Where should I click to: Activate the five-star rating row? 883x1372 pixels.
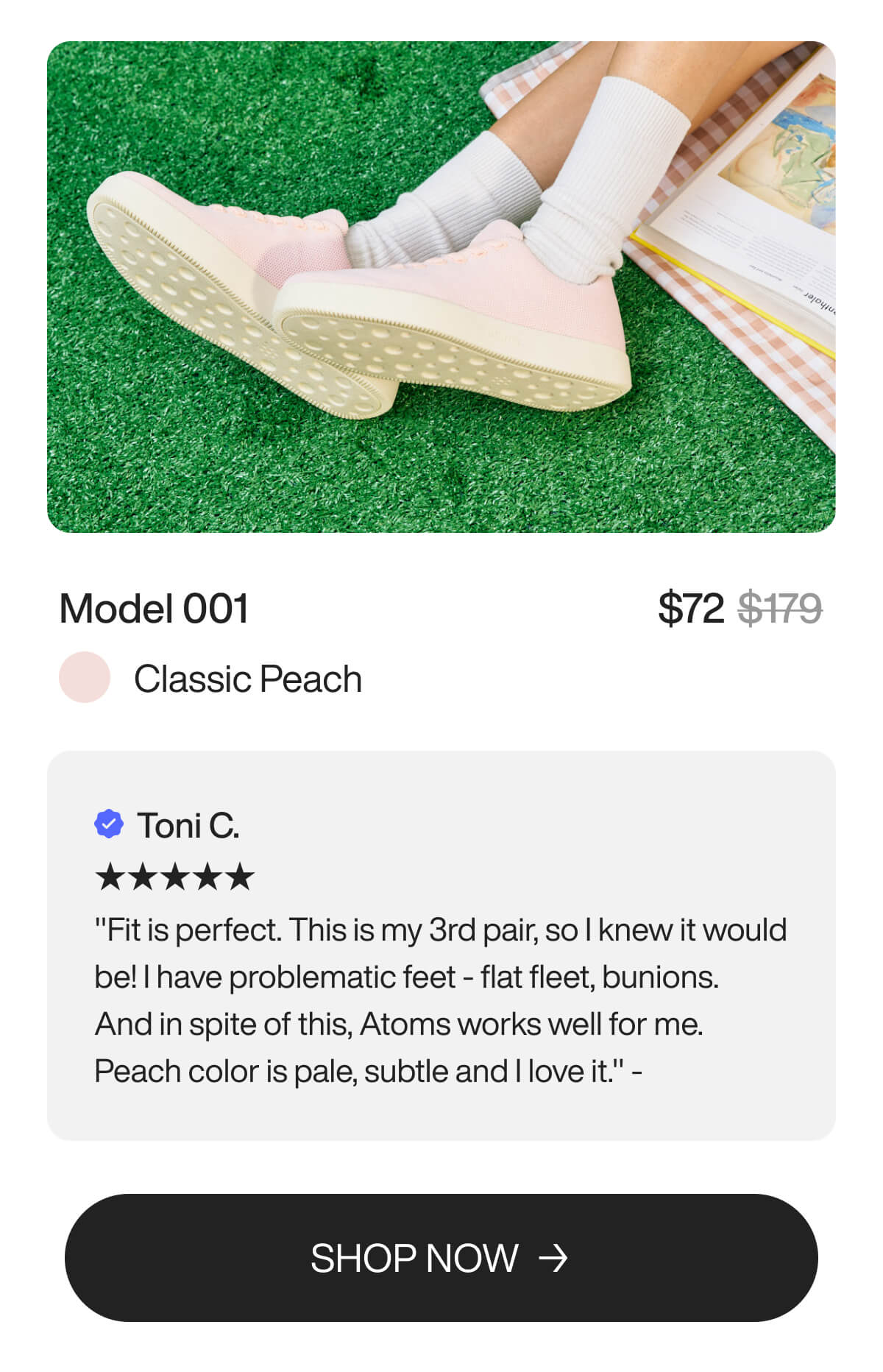tap(177, 879)
